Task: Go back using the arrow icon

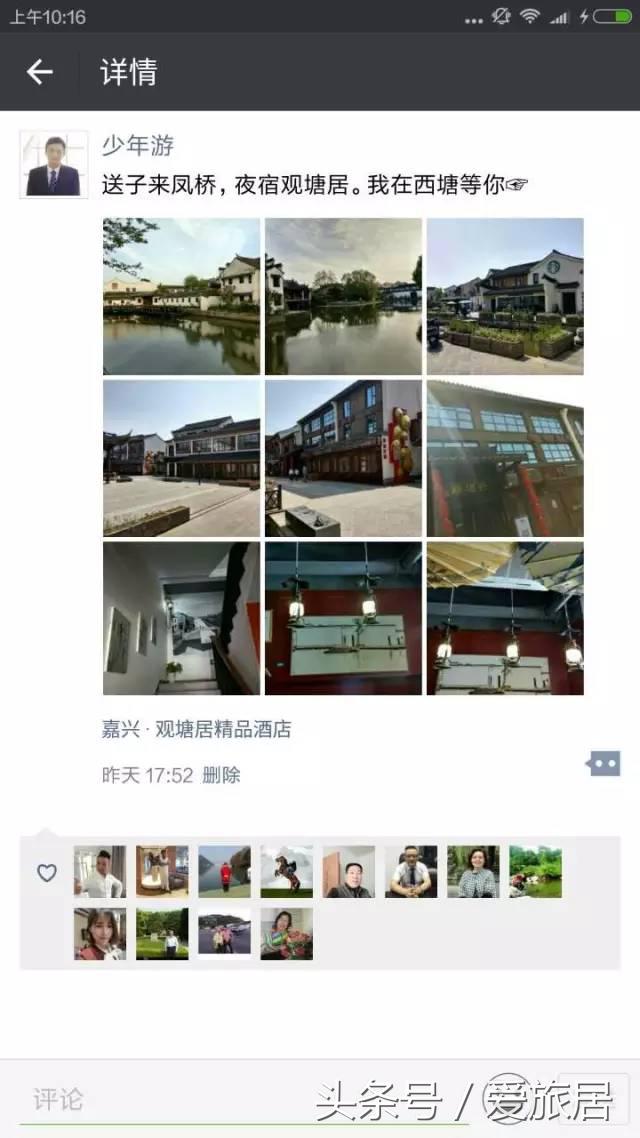Action: [39, 72]
